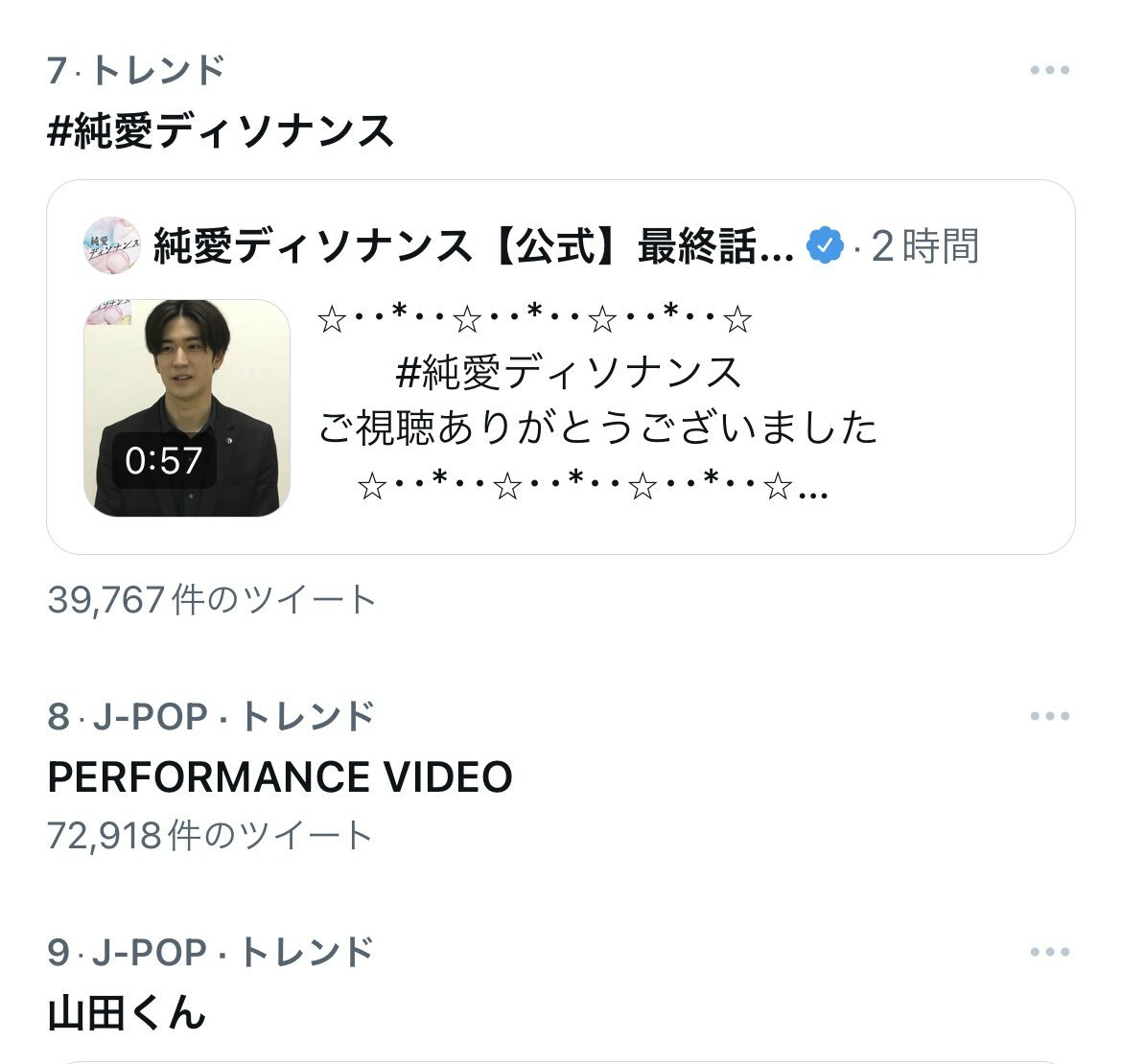Open the #純愛ディソナンス trending hashtag
The height and width of the screenshot is (1064, 1122).
(x=221, y=130)
